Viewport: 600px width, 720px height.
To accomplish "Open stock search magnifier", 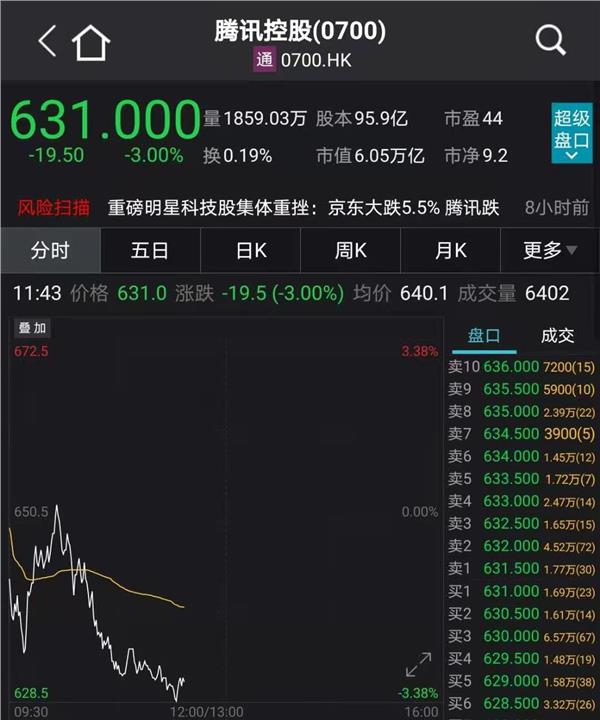I will [x=550, y=40].
